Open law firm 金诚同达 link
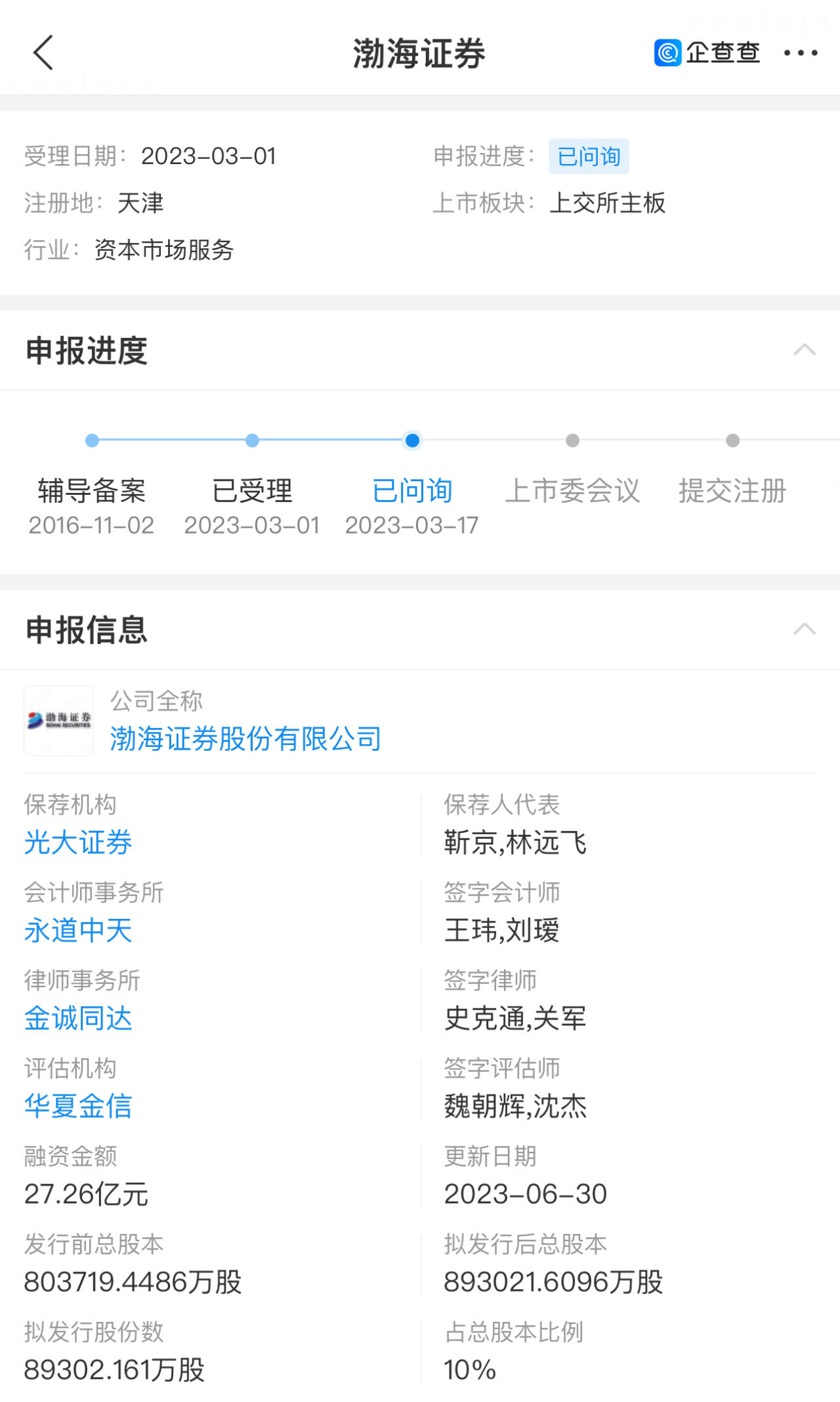Screen dimensions: 840x1402 tap(78, 1019)
